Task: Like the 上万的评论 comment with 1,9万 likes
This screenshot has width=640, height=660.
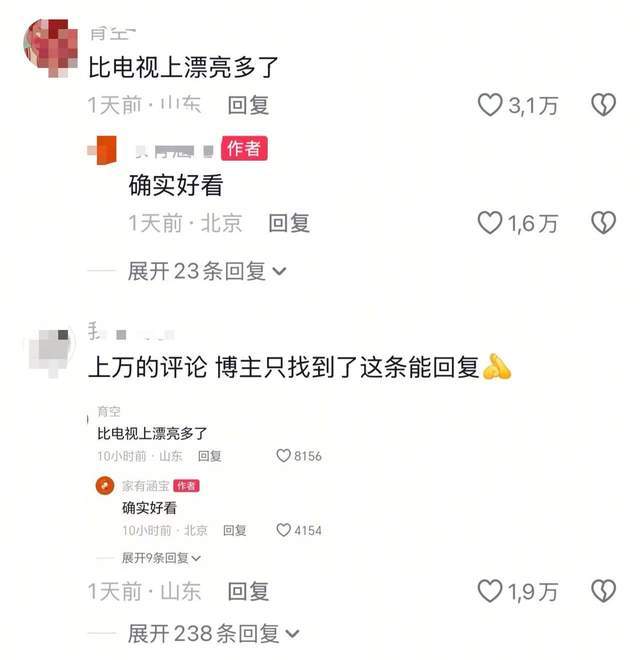Action: pyautogui.click(x=490, y=591)
